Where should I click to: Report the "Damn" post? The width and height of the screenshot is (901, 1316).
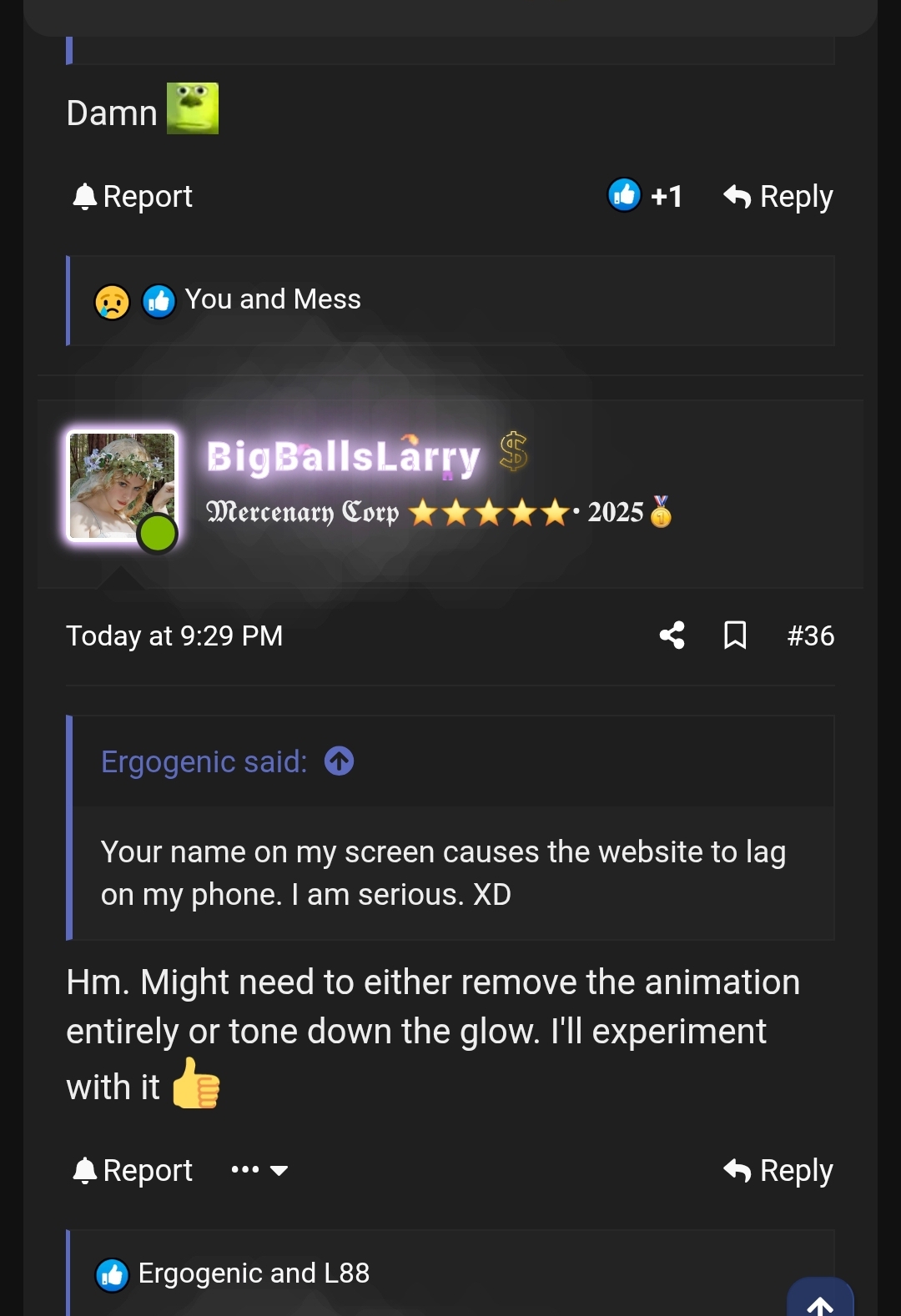133,197
